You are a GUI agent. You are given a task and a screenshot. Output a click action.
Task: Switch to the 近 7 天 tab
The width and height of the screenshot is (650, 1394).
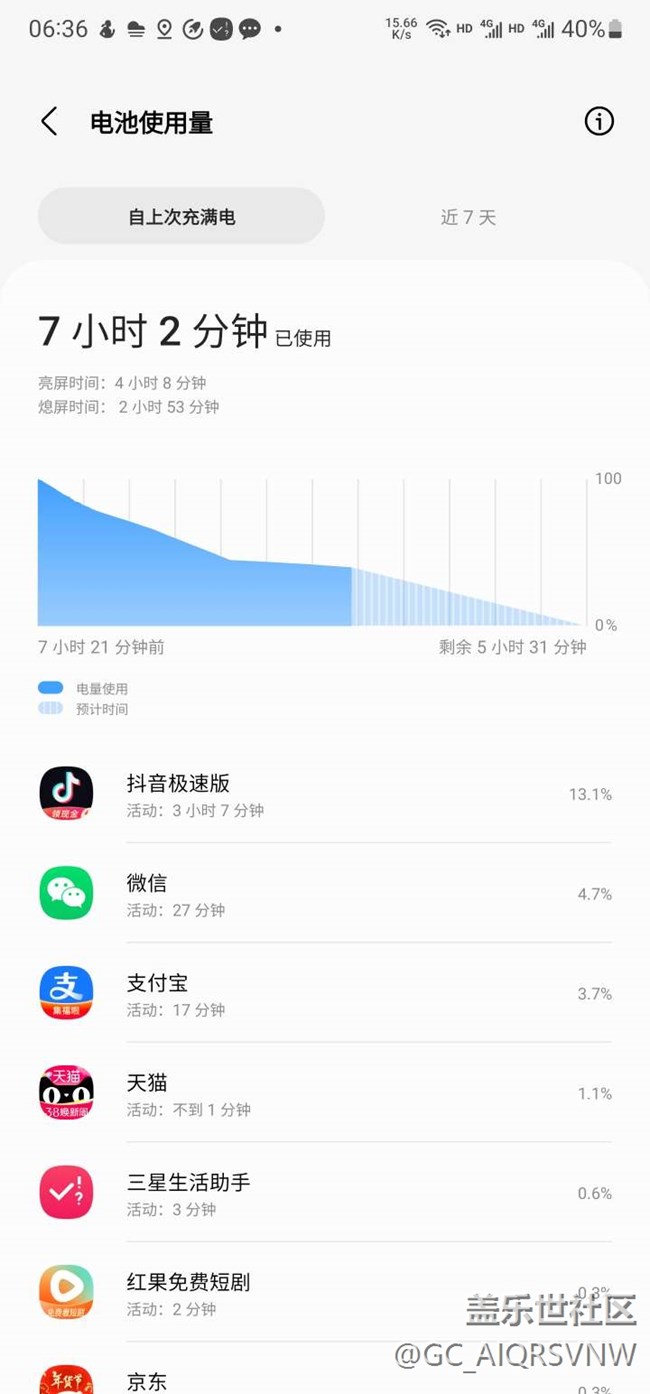(x=468, y=217)
